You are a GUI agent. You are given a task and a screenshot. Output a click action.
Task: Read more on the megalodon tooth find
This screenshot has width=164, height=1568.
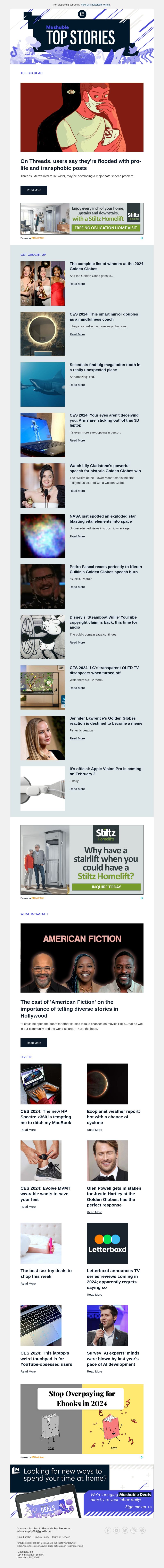click(77, 385)
